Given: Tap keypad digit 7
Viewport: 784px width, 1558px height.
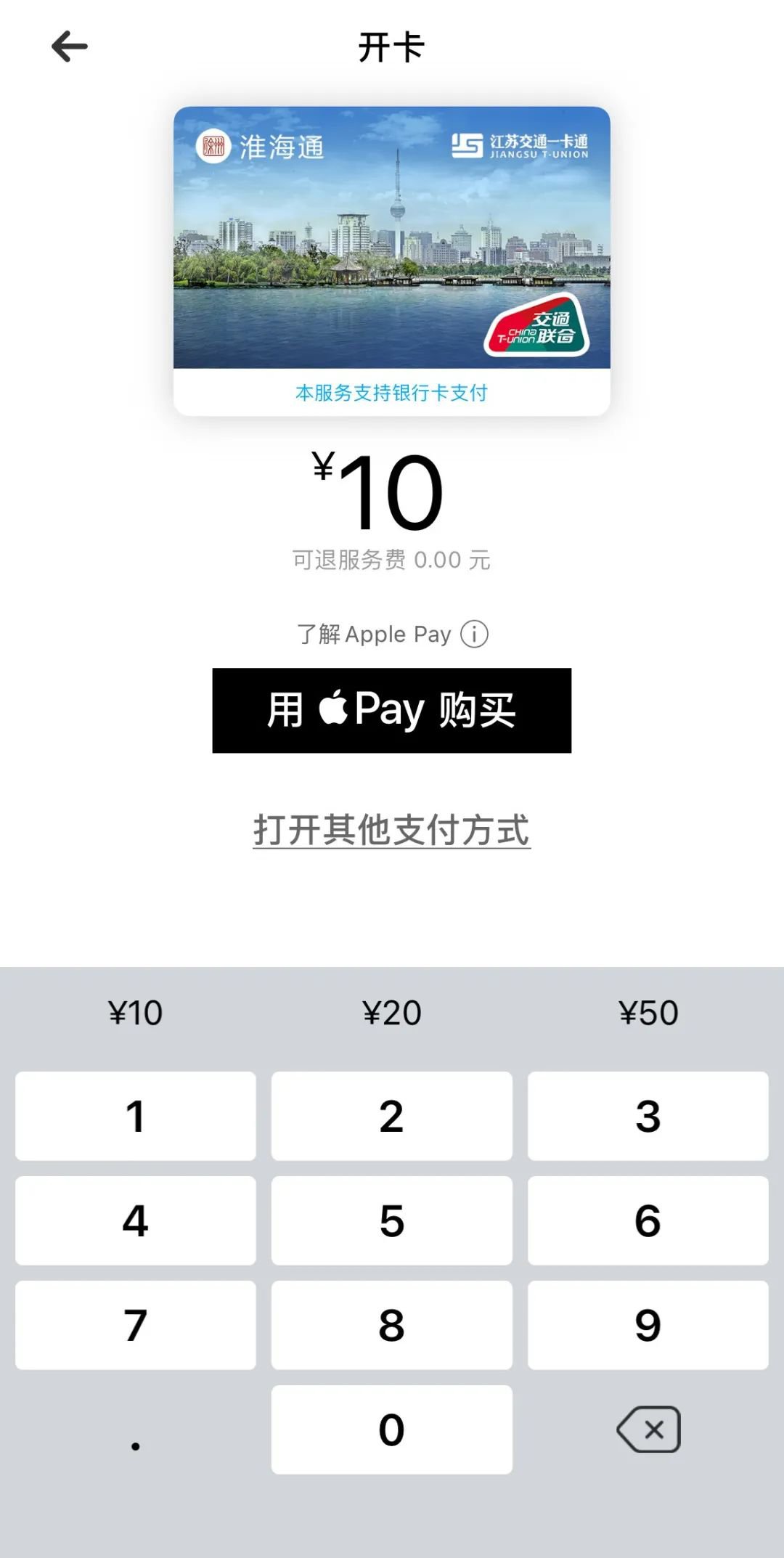Looking at the screenshot, I should [135, 1325].
